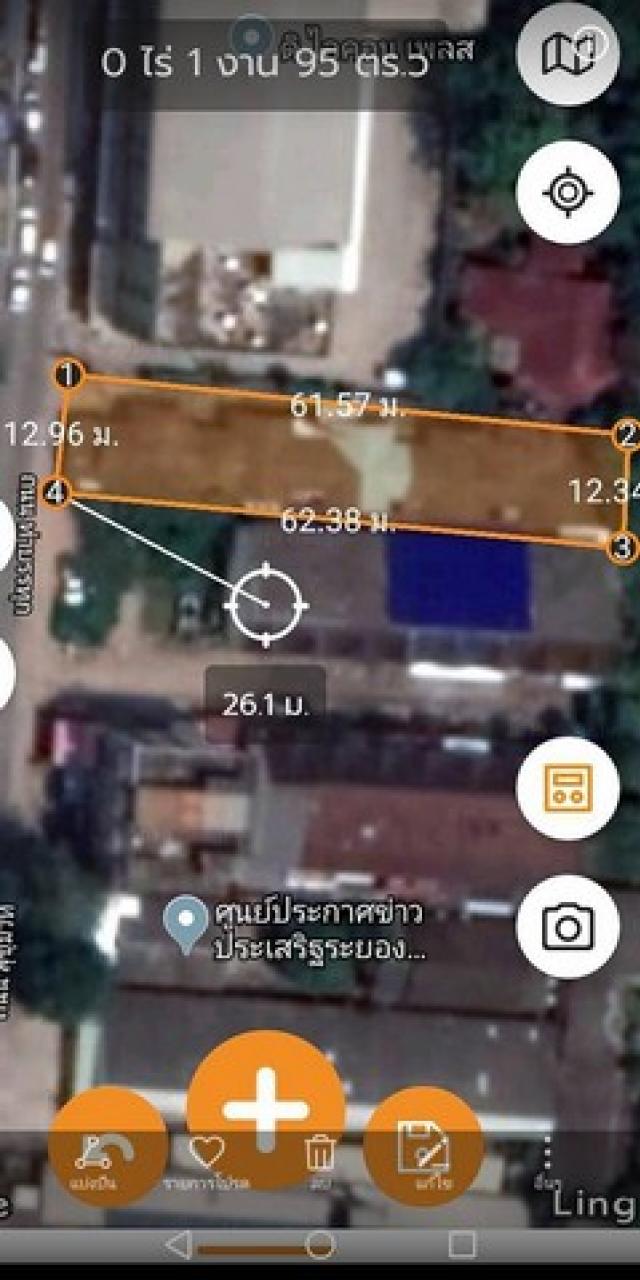The height and width of the screenshot is (1280, 640).
Task: Select corner point 4 of the plot
Action: 57,492
